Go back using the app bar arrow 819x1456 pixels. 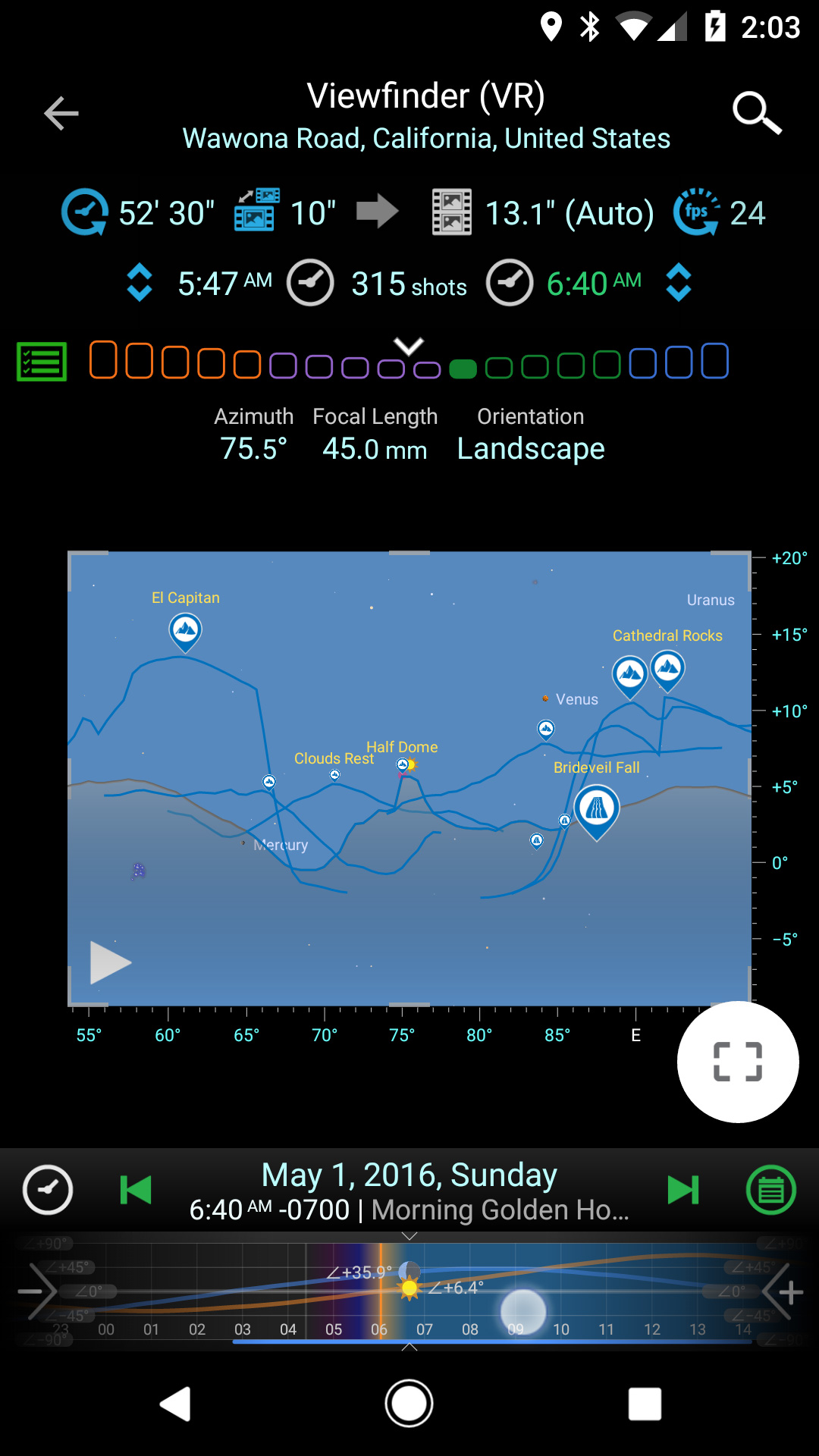[x=61, y=114]
